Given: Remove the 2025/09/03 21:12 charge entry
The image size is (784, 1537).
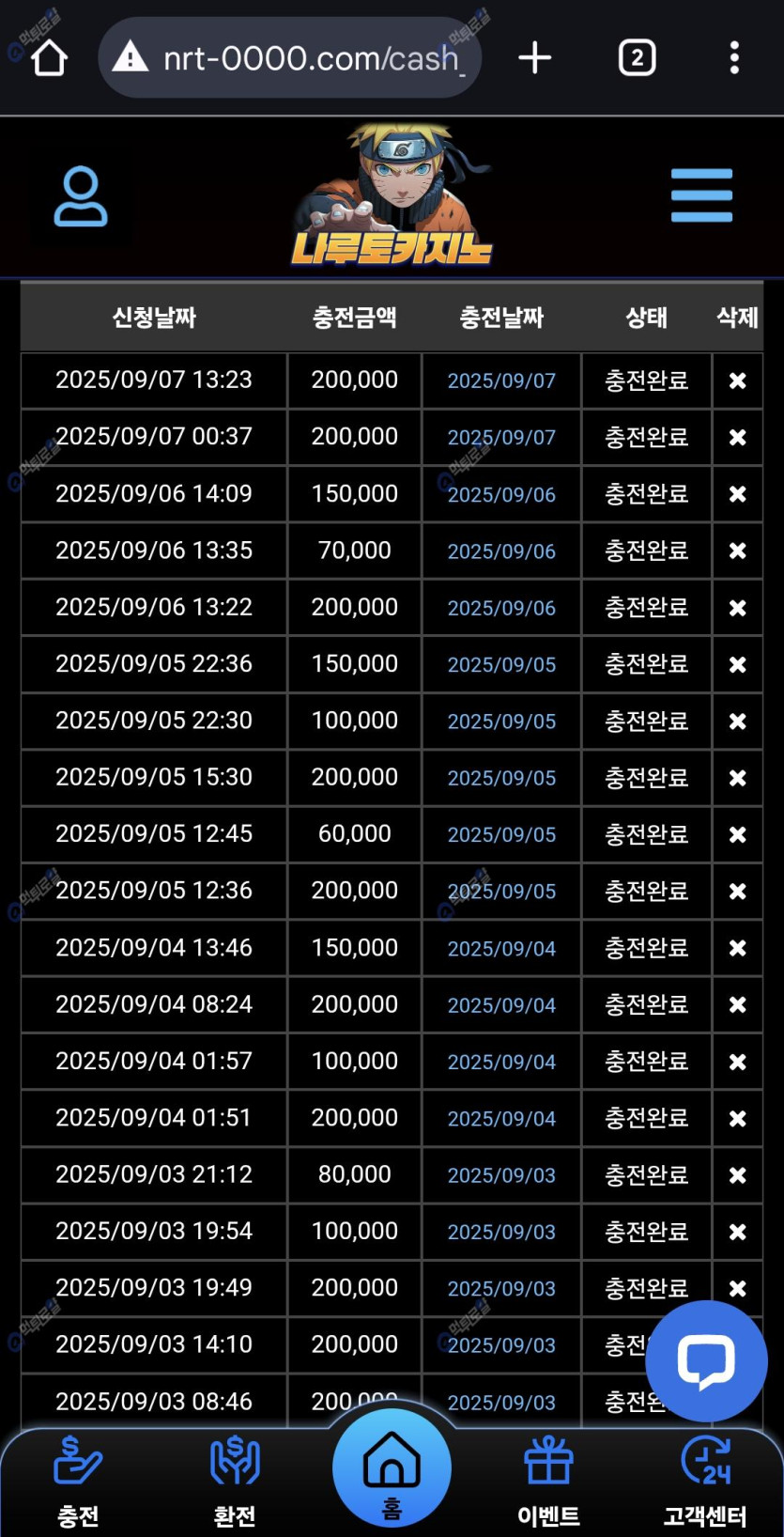Looking at the screenshot, I should pyautogui.click(x=737, y=1175).
